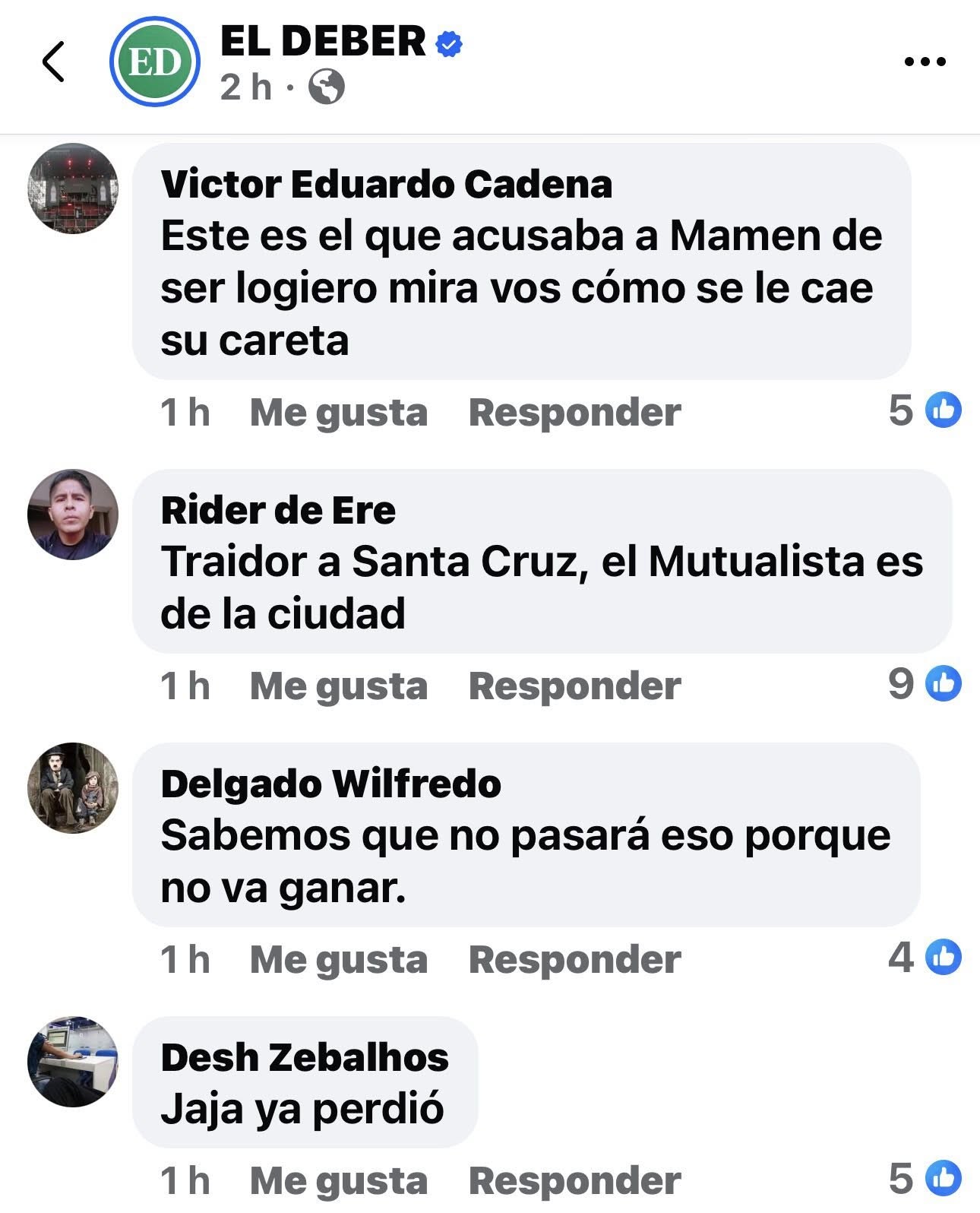This screenshot has width=980, height=1213.
Task: Like Desh Zebalhos's comment
Action: [x=338, y=1181]
